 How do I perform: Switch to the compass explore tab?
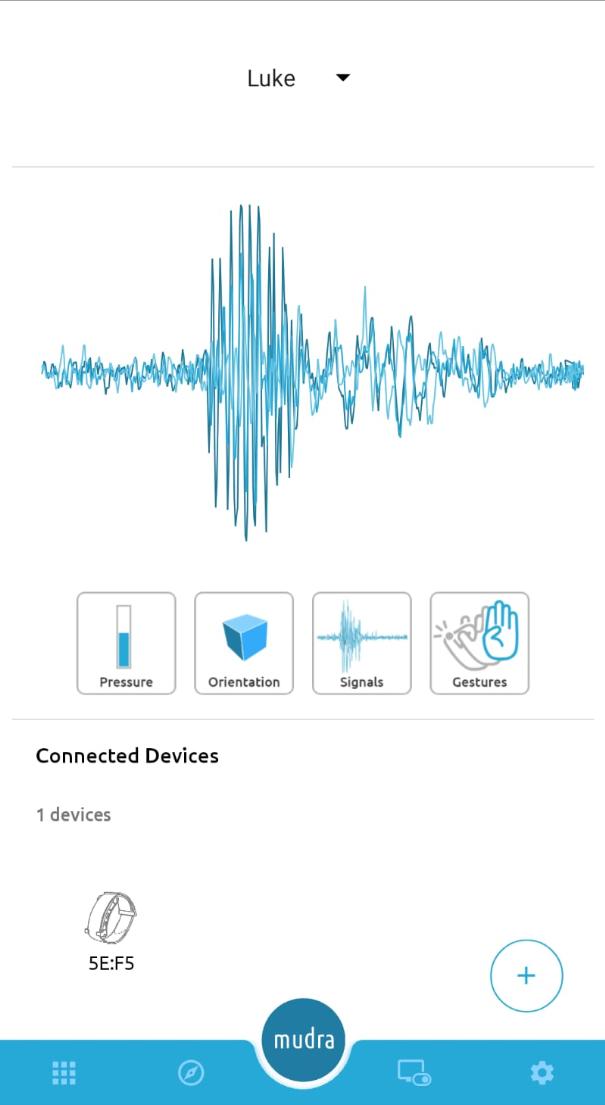[x=191, y=1073]
